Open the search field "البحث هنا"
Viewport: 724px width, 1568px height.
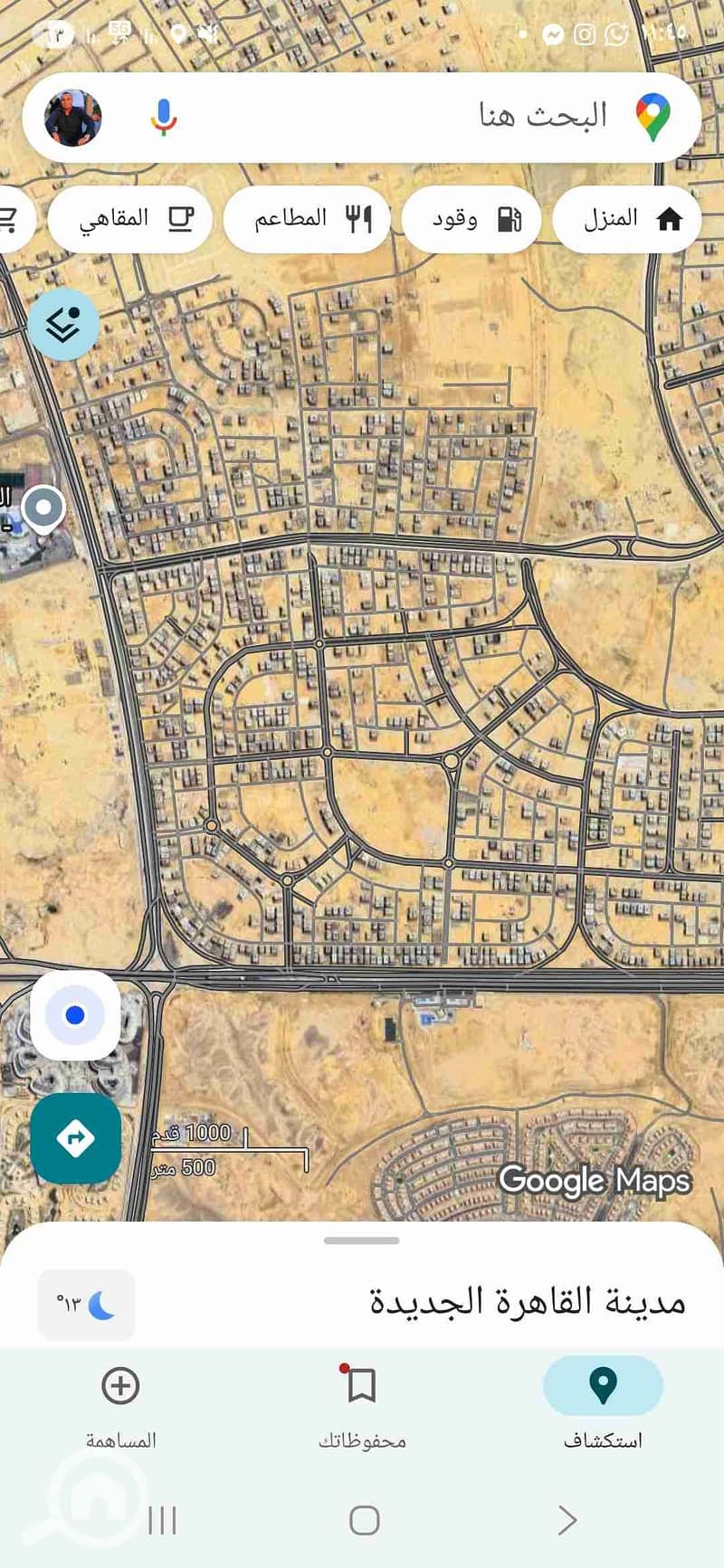click(x=507, y=117)
